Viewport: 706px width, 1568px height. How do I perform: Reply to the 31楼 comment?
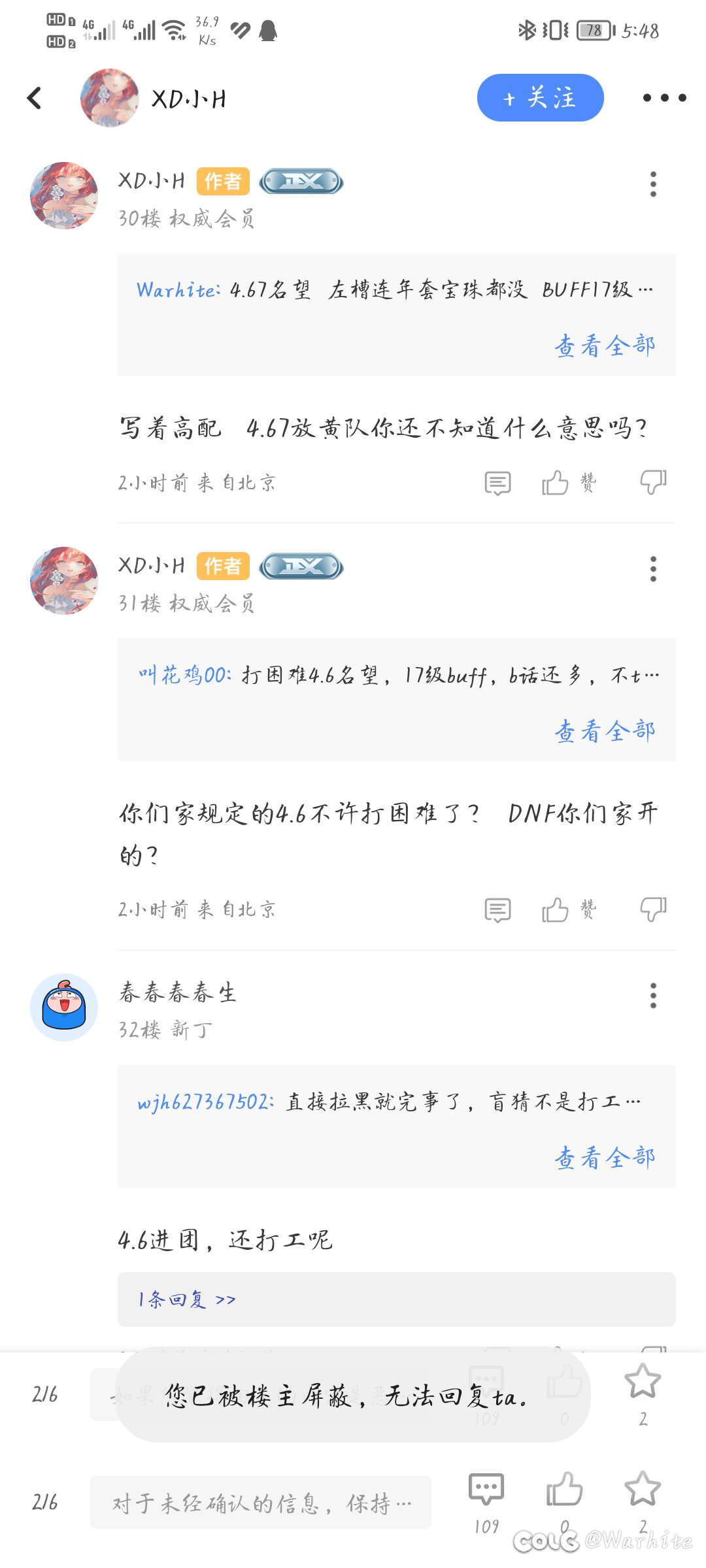(497, 910)
